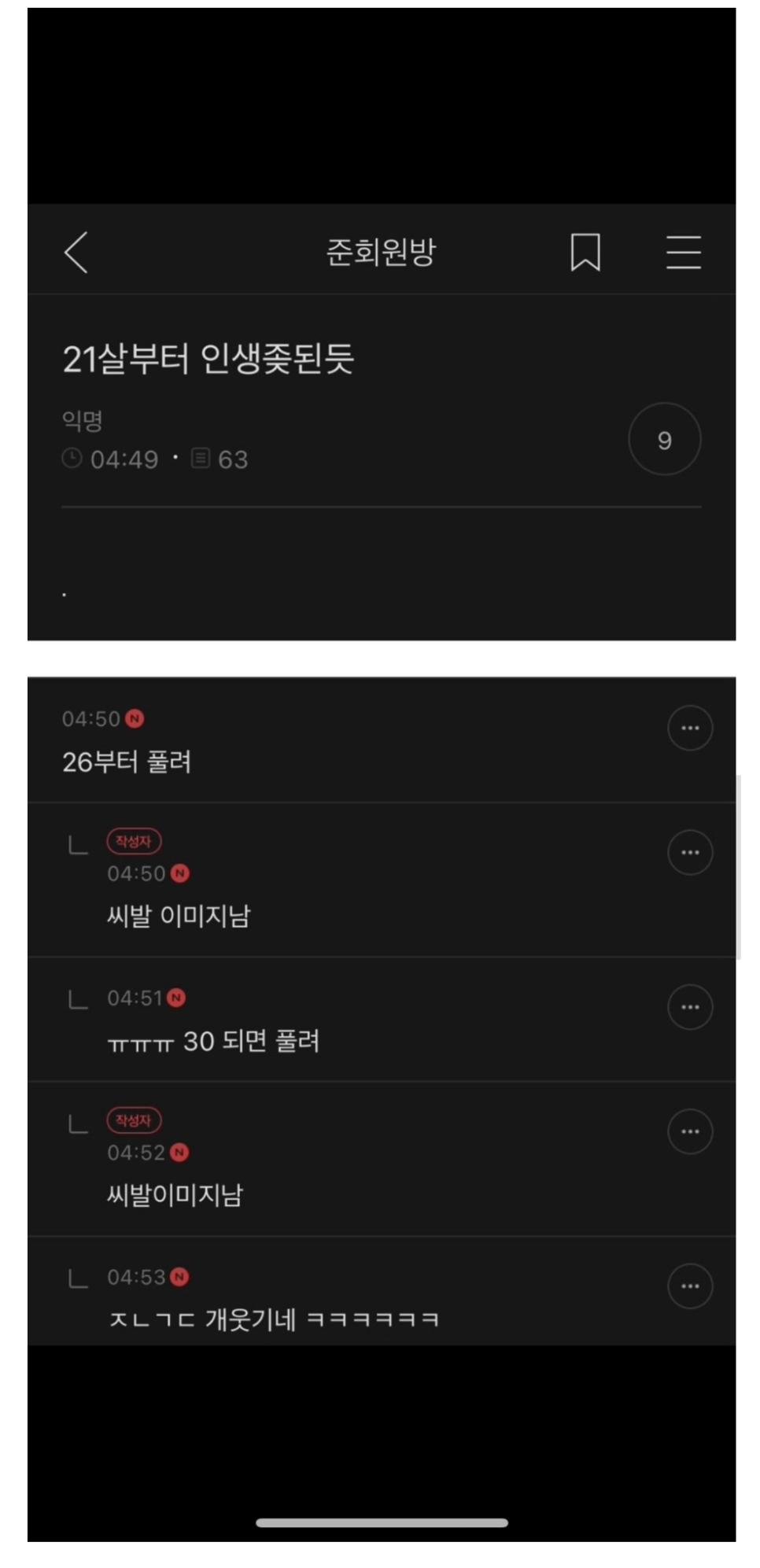Open options for comment '26부터 풀려'
760x1568 pixels.
coord(690,728)
